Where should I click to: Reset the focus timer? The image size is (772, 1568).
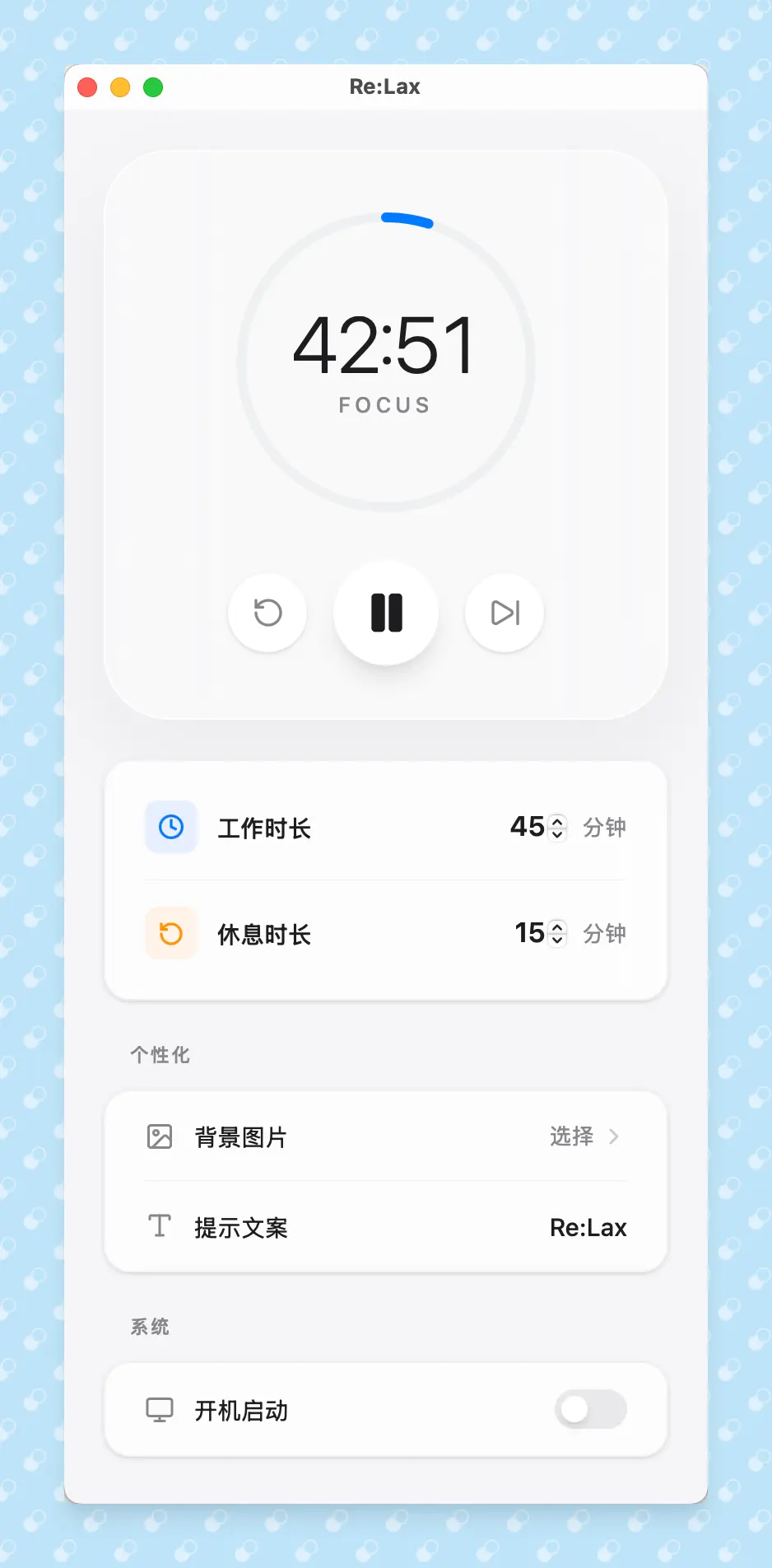point(267,613)
